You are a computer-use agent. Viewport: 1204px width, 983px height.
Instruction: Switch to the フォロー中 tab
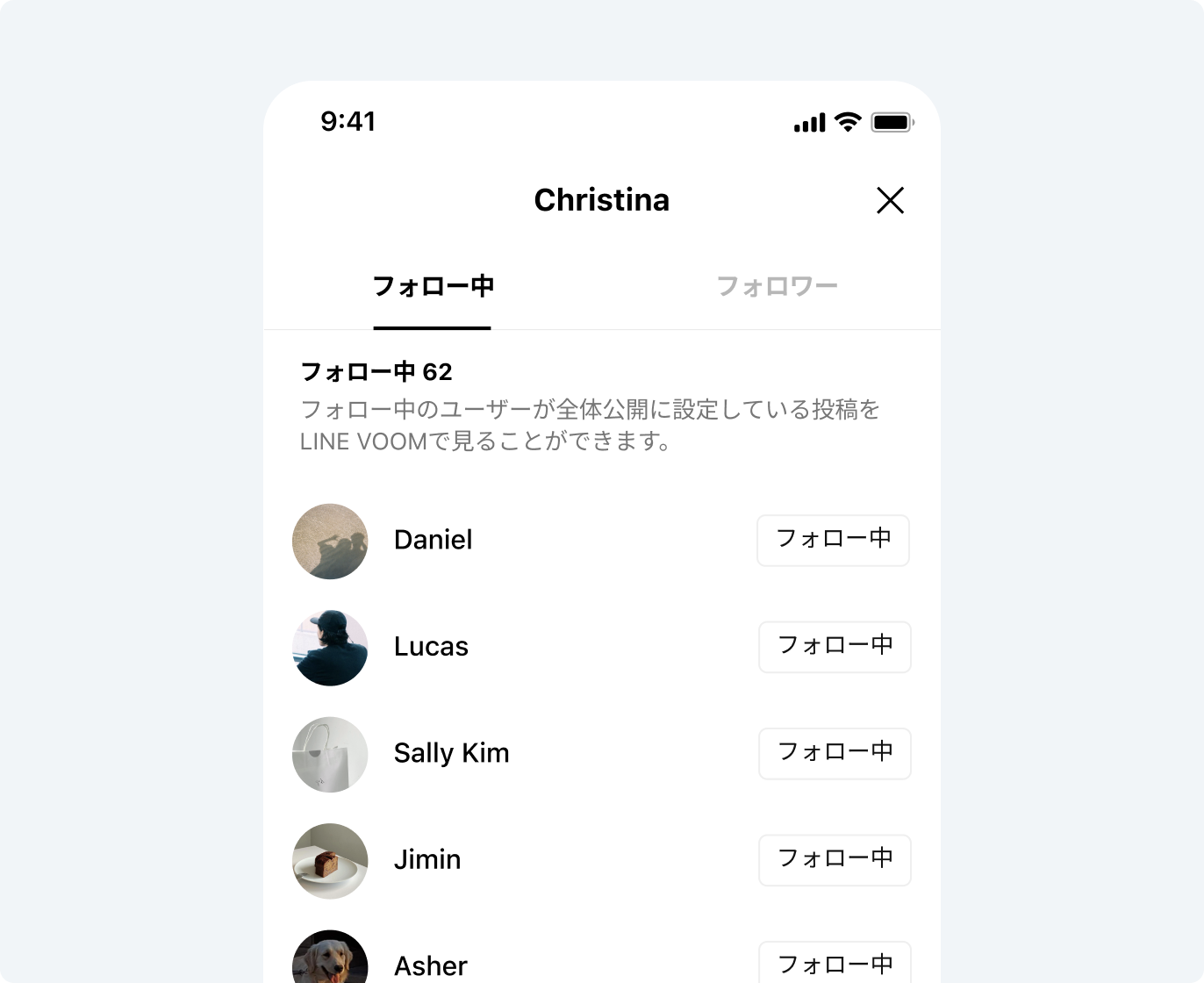(x=433, y=287)
